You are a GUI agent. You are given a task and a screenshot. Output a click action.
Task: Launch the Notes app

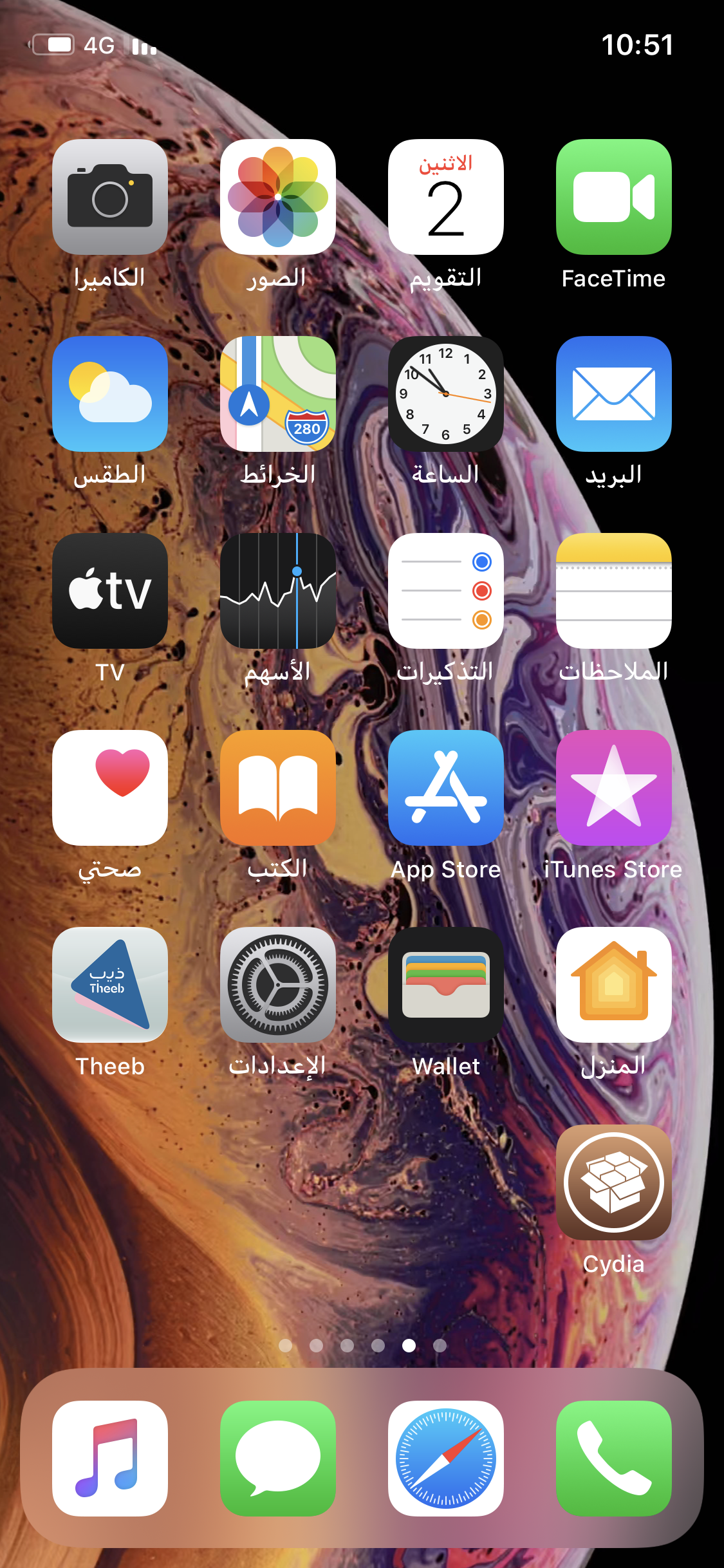pyautogui.click(x=614, y=591)
